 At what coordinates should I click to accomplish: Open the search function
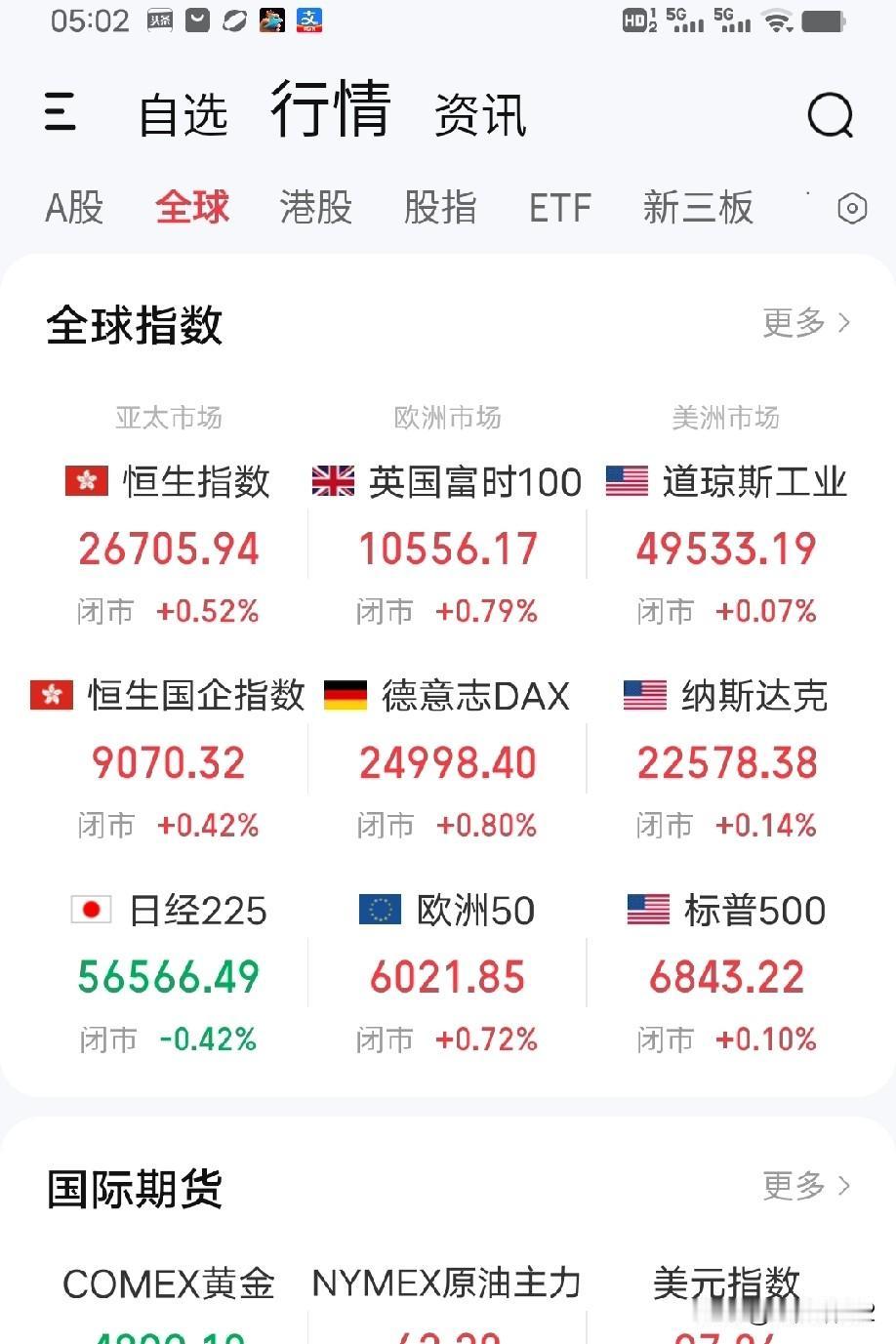[x=830, y=116]
